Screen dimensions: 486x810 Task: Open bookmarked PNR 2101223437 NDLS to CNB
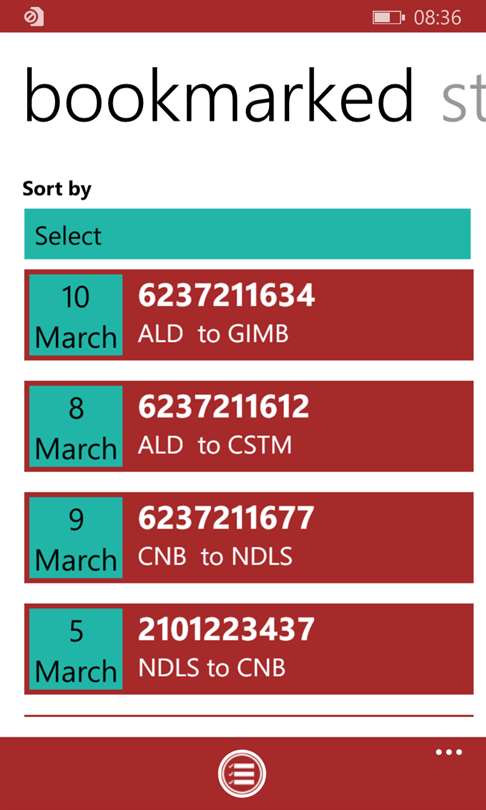[249, 649]
